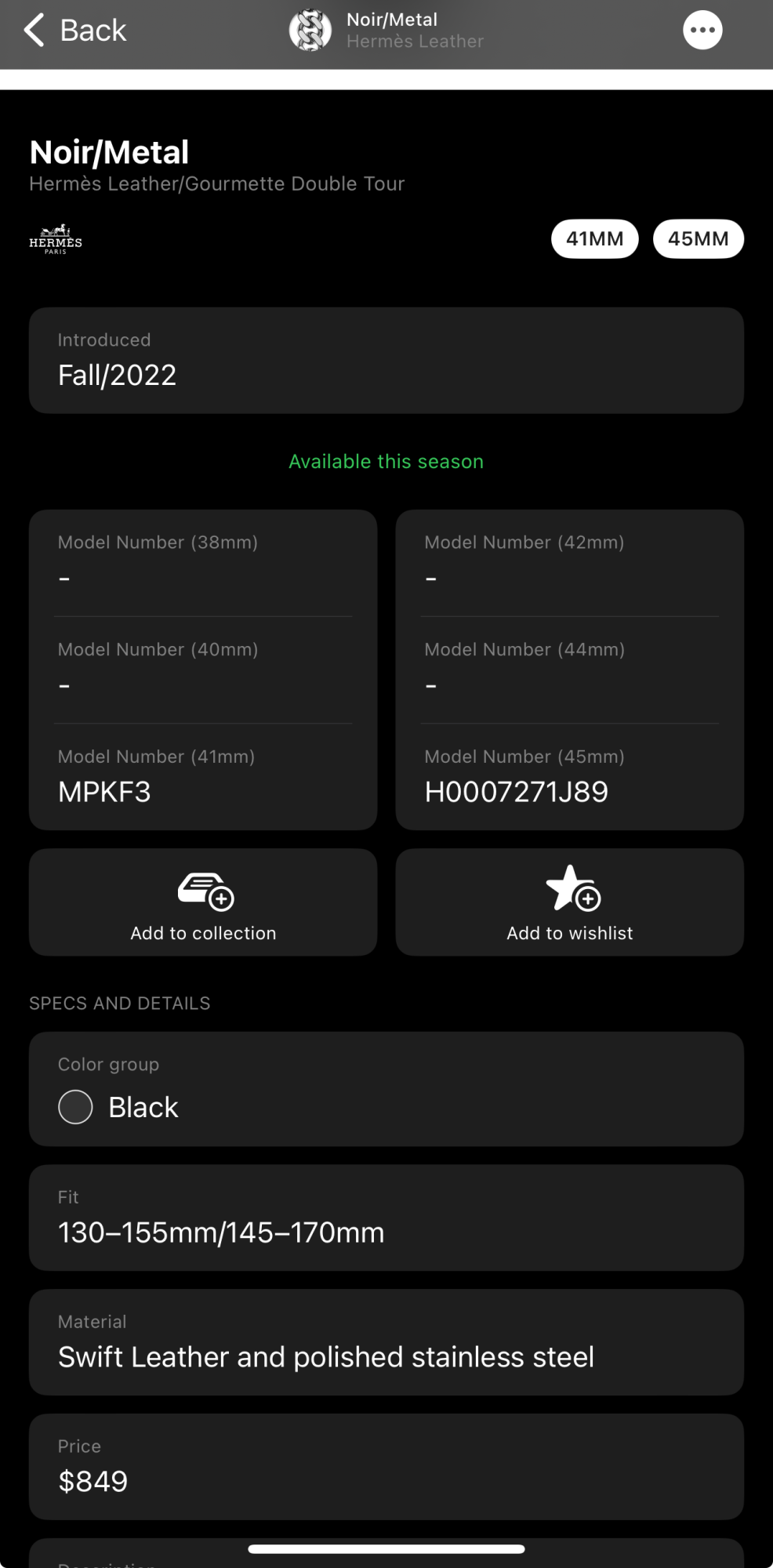
Task: Select the 45MM size chip
Action: pos(698,239)
